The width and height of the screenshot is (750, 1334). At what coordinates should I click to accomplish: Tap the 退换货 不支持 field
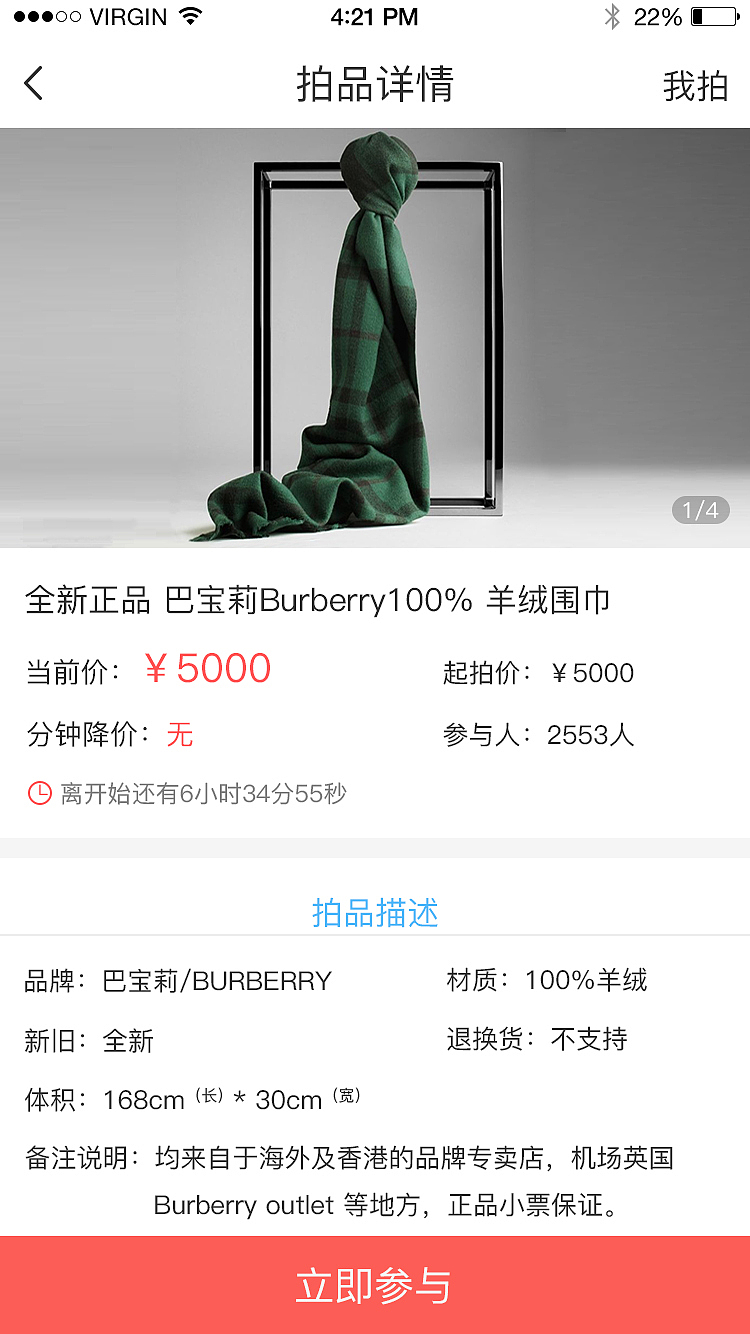click(540, 1040)
